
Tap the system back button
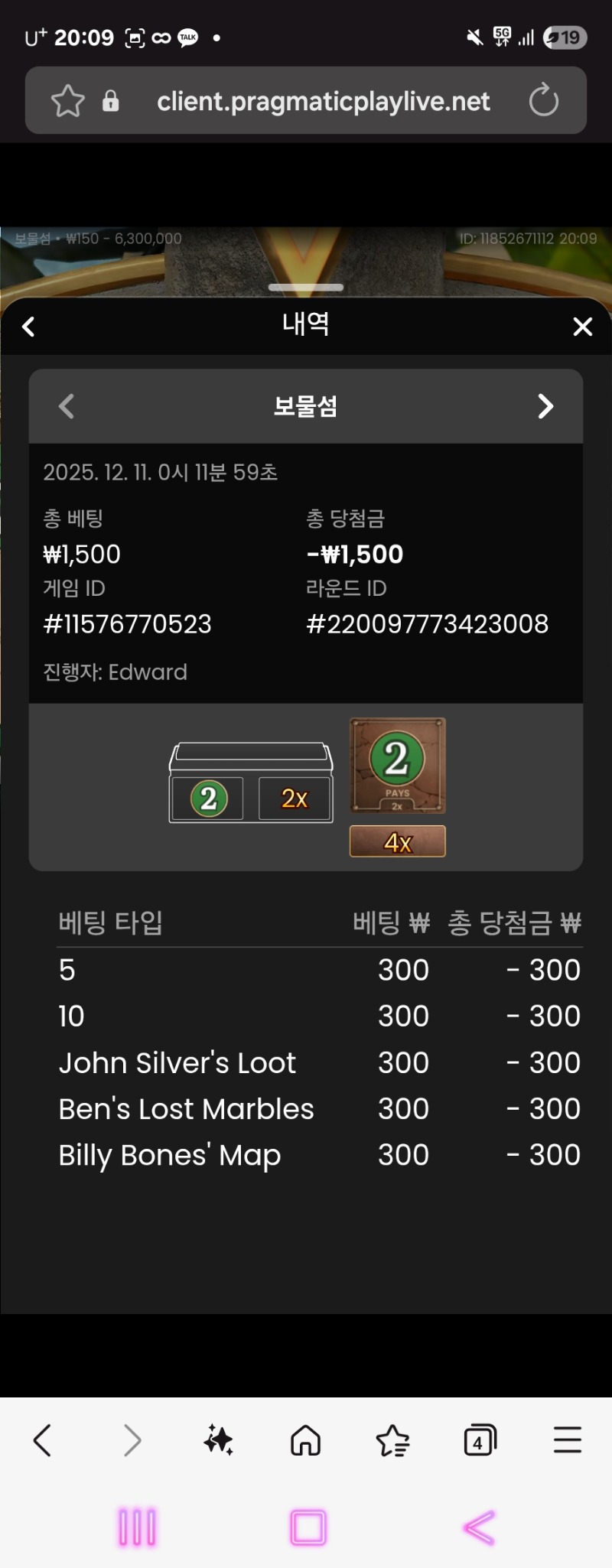(x=479, y=1527)
